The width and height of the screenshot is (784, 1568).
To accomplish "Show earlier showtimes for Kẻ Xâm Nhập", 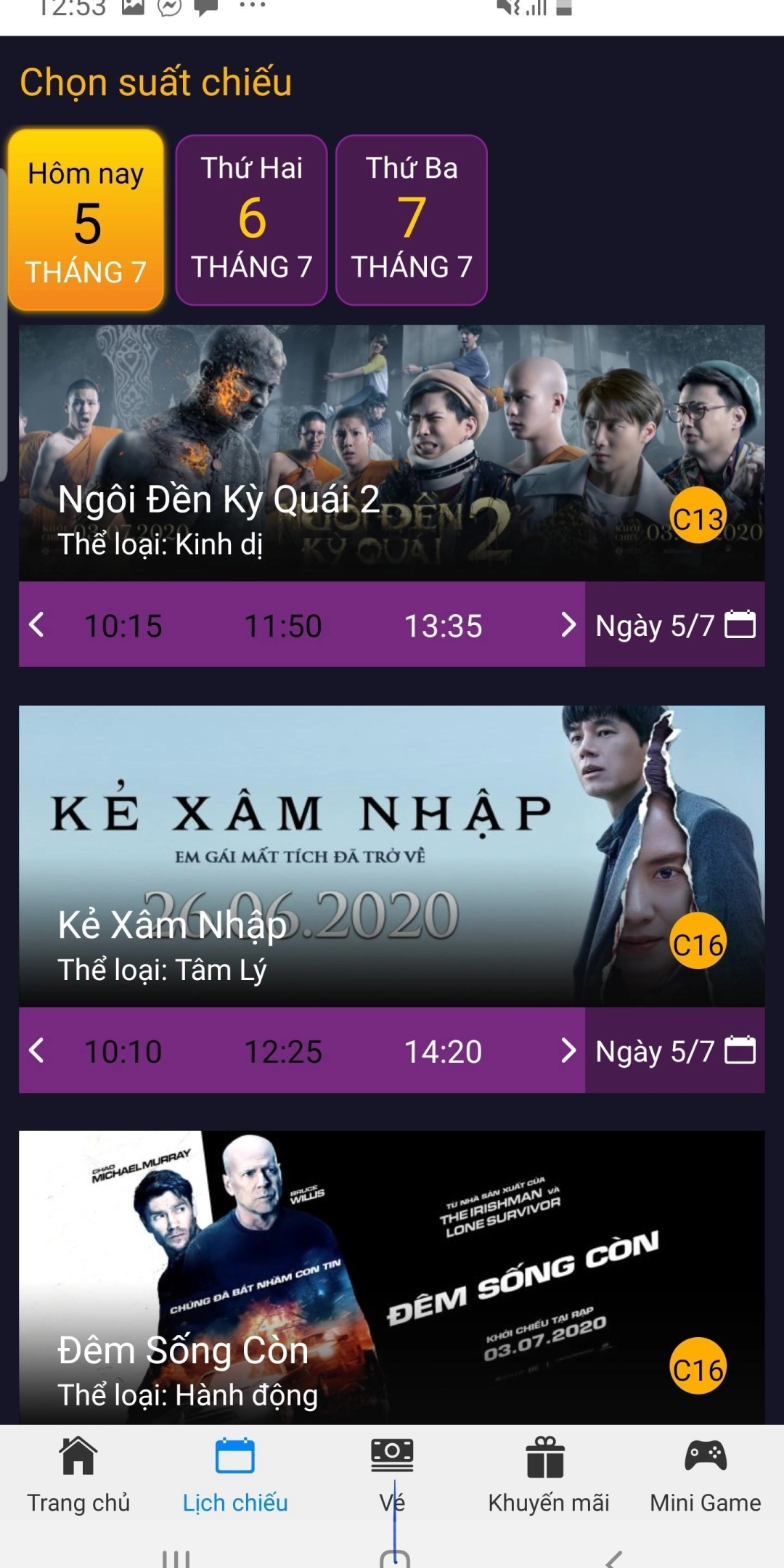I will 37,1050.
